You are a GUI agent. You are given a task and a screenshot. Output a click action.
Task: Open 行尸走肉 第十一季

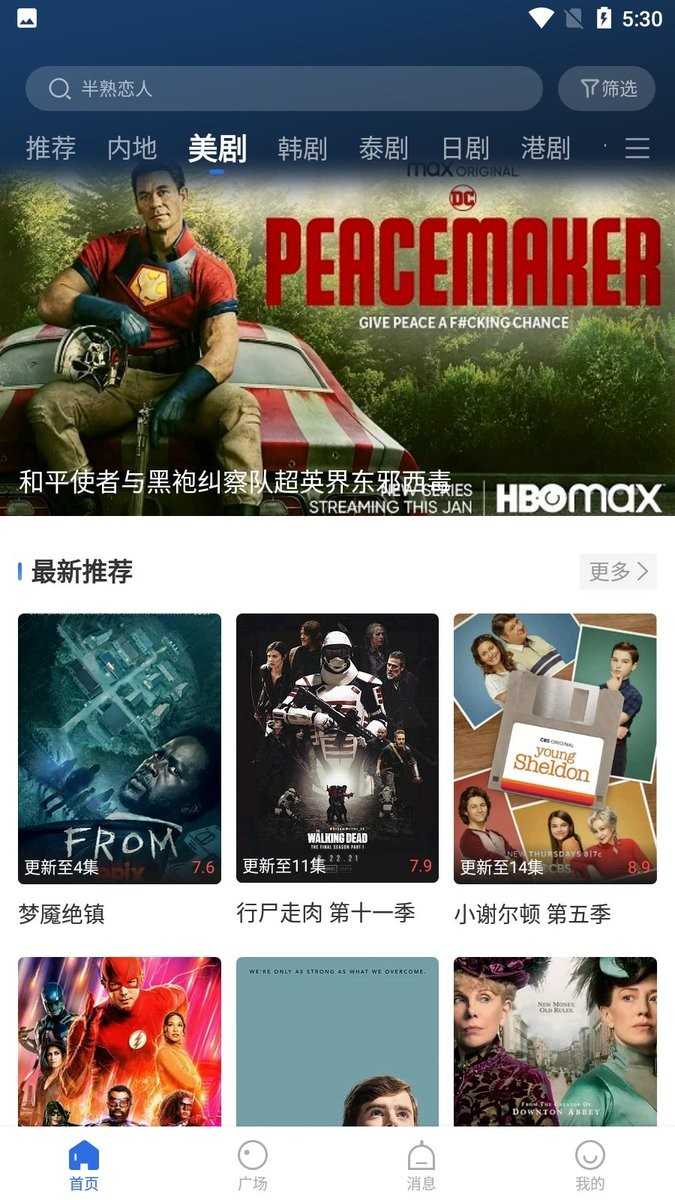(x=337, y=748)
